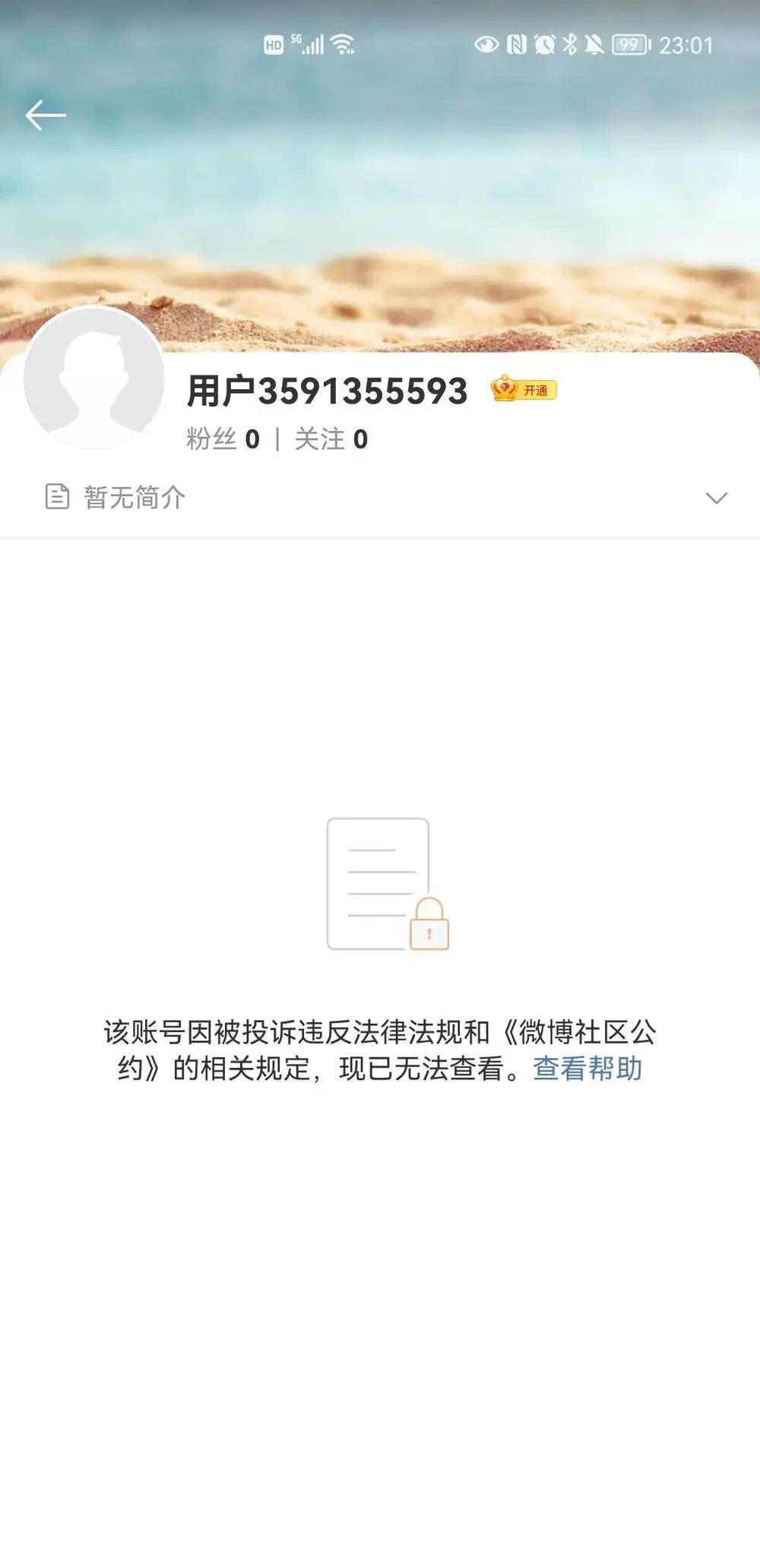Open the 查看帮助 help link
Screen dimensions: 760x1568
pyautogui.click(x=587, y=1069)
